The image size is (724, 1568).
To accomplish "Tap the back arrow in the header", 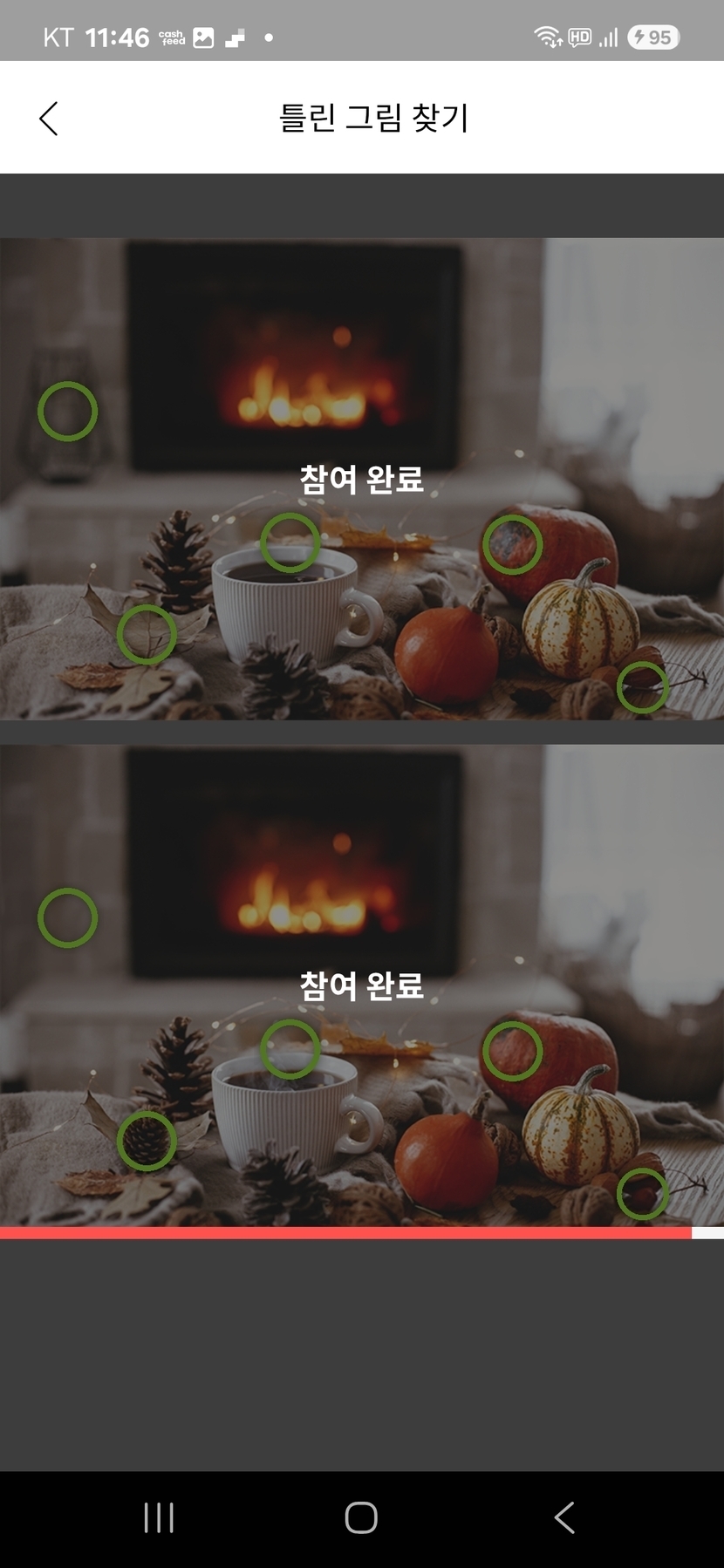I will 49,118.
